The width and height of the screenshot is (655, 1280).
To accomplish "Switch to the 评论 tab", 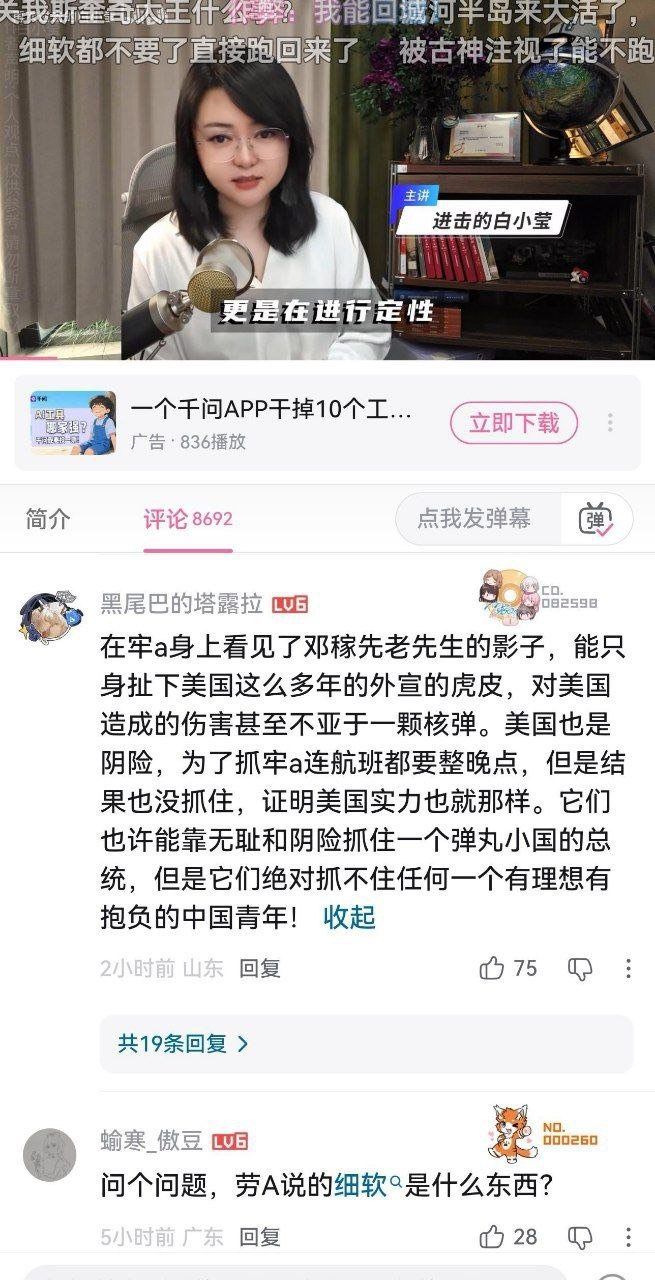I will point(187,518).
